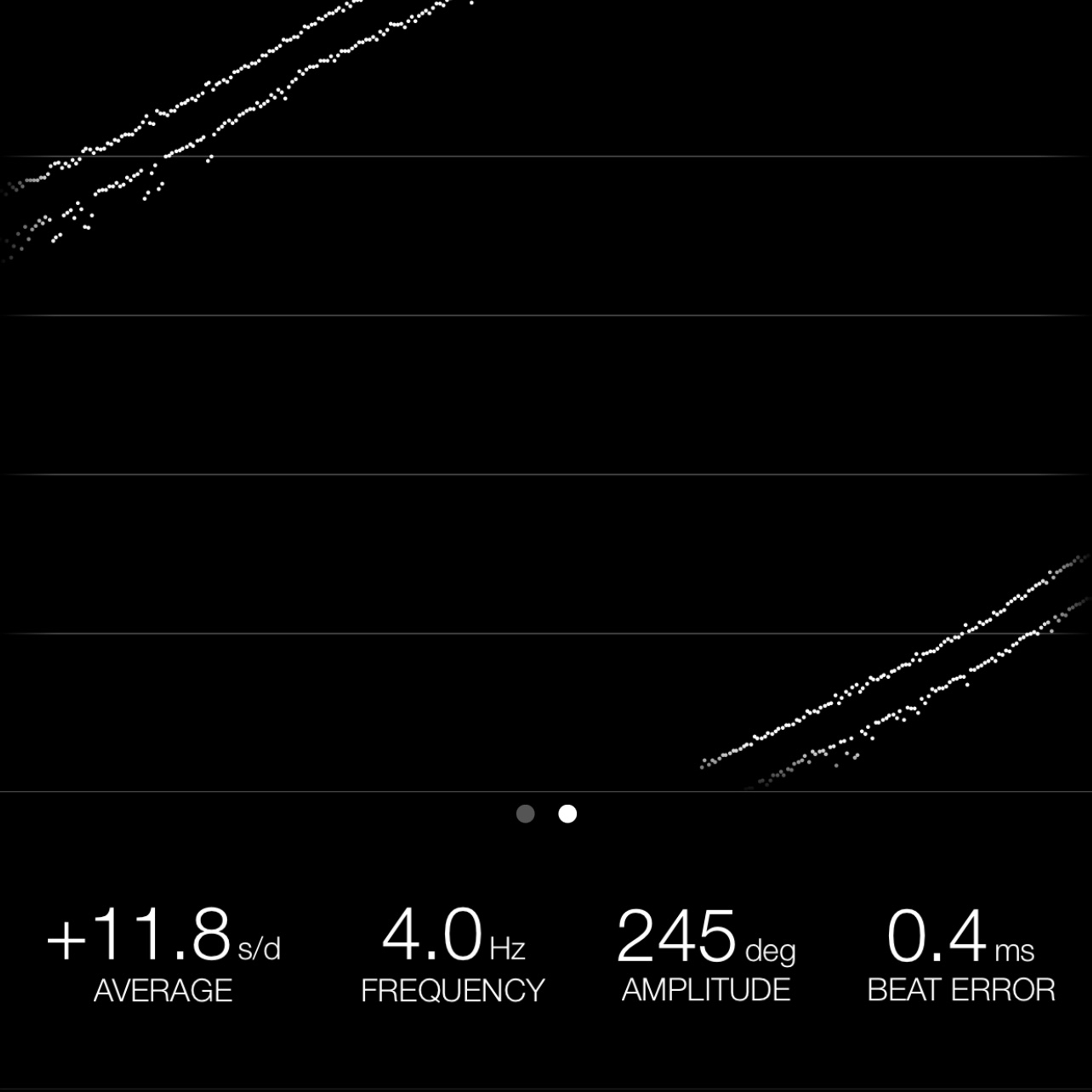Switch to the first page indicator dot
This screenshot has height=1092, width=1092.
(x=525, y=814)
